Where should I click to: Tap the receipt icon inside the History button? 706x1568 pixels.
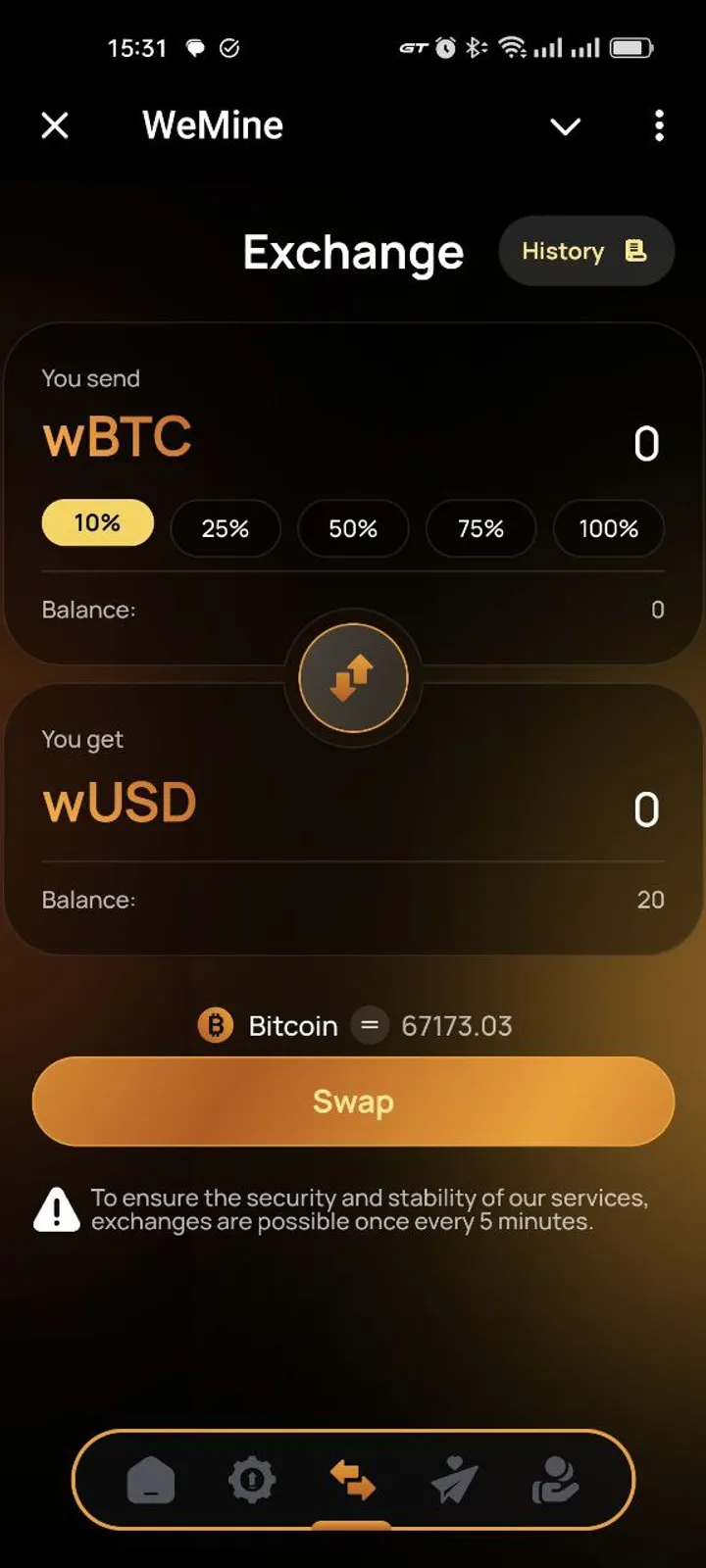(x=637, y=251)
